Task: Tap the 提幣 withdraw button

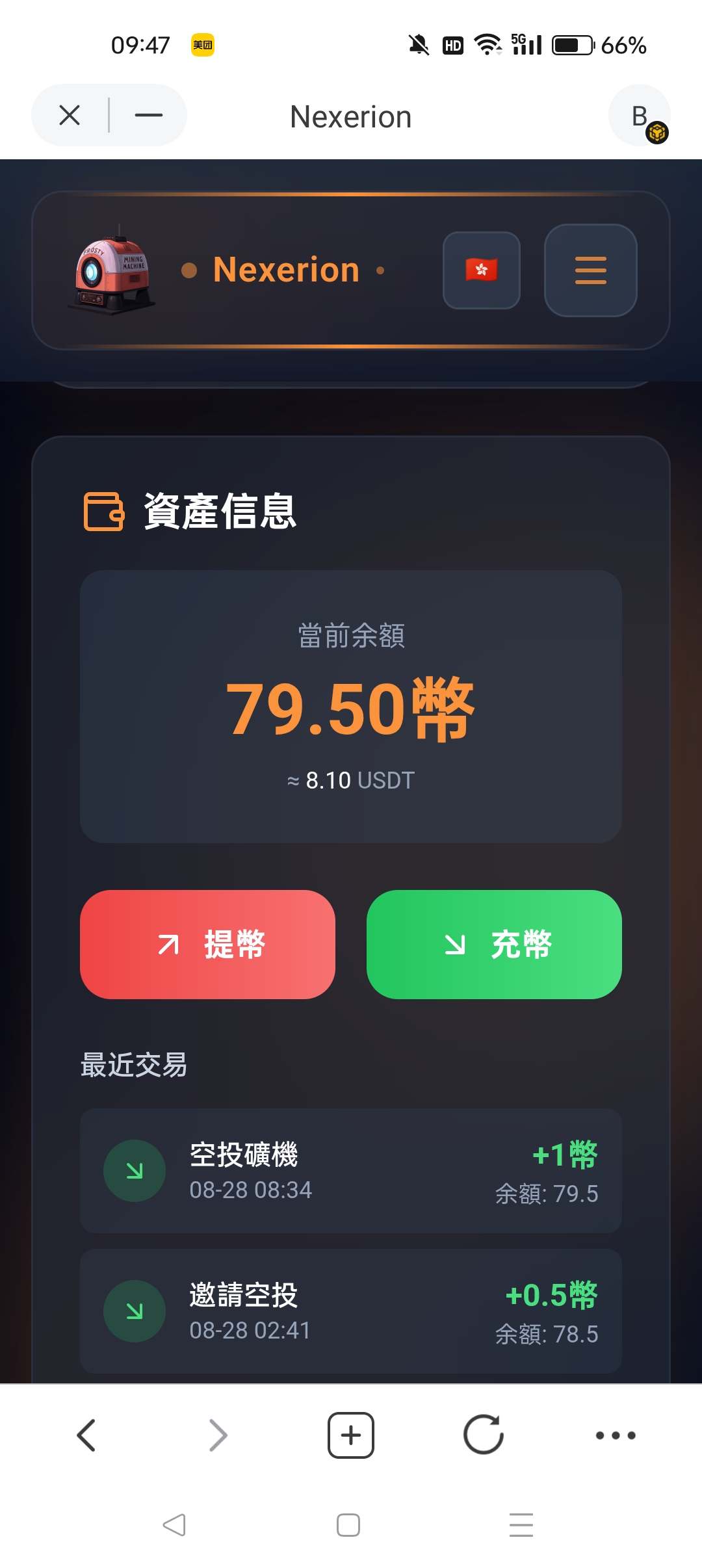Action: coord(207,944)
